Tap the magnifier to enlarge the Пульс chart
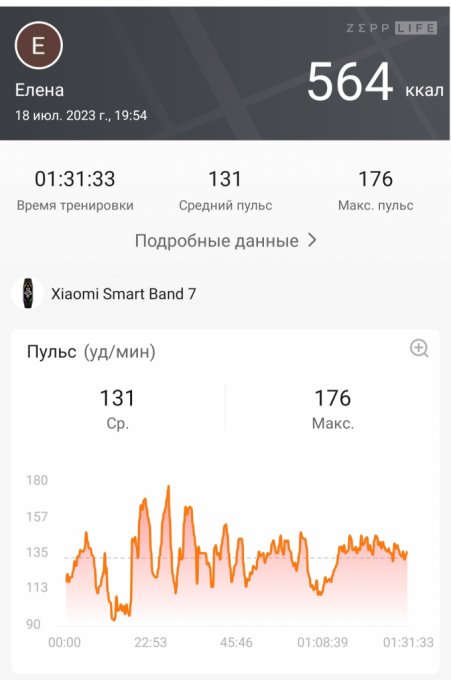 coord(419,348)
